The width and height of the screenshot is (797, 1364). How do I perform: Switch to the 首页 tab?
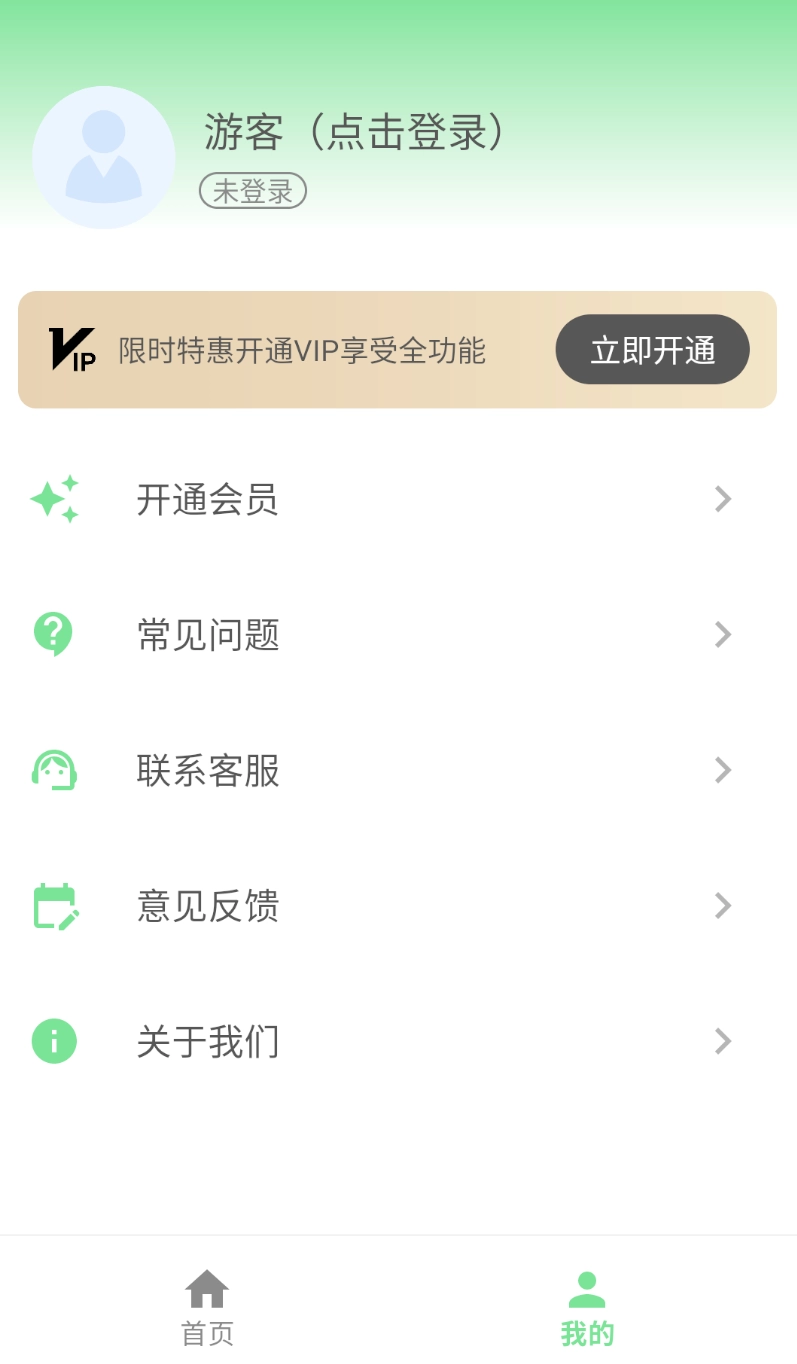(207, 1310)
